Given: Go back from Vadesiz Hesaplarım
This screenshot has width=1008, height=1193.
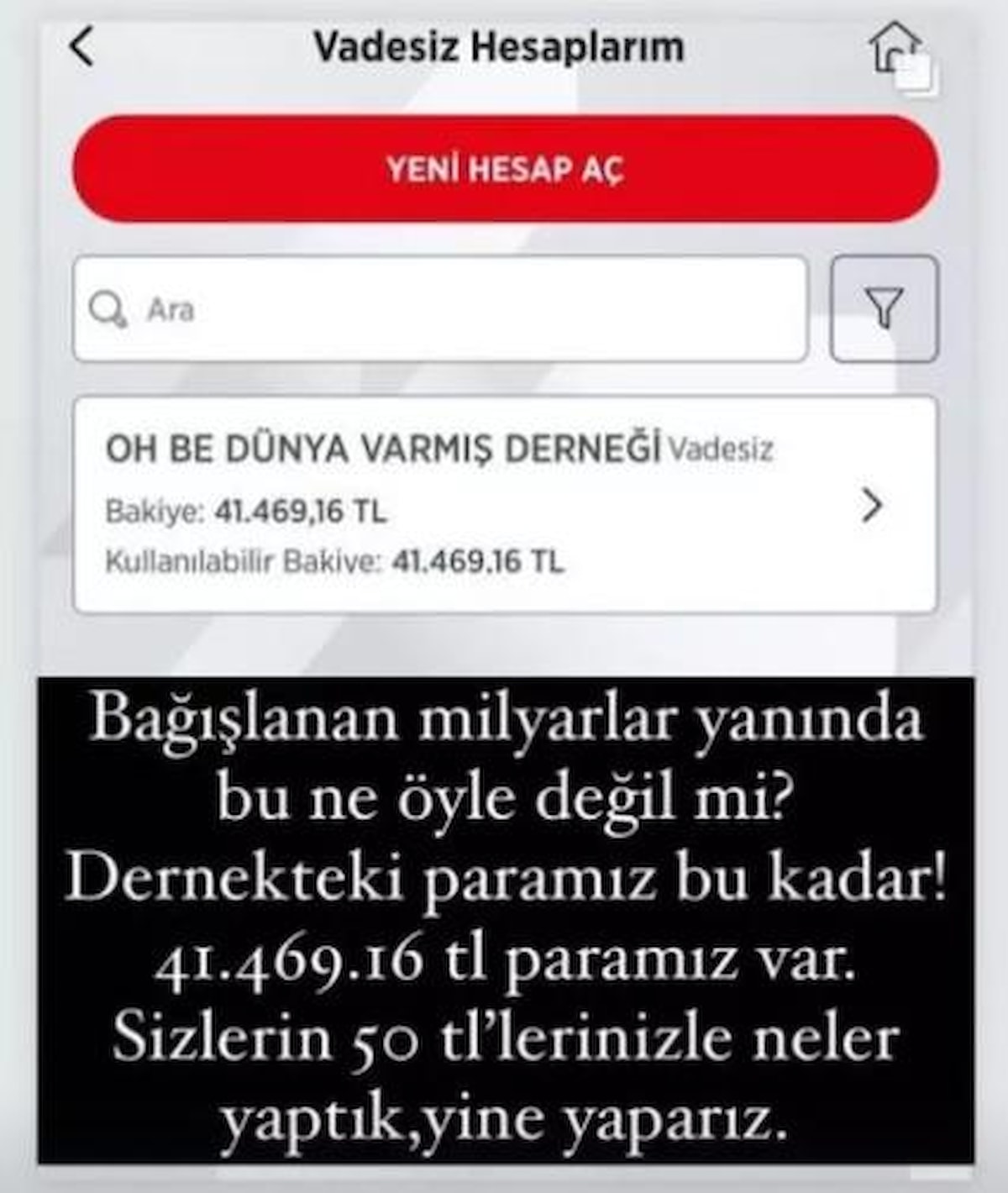Looking at the screenshot, I should point(82,47).
